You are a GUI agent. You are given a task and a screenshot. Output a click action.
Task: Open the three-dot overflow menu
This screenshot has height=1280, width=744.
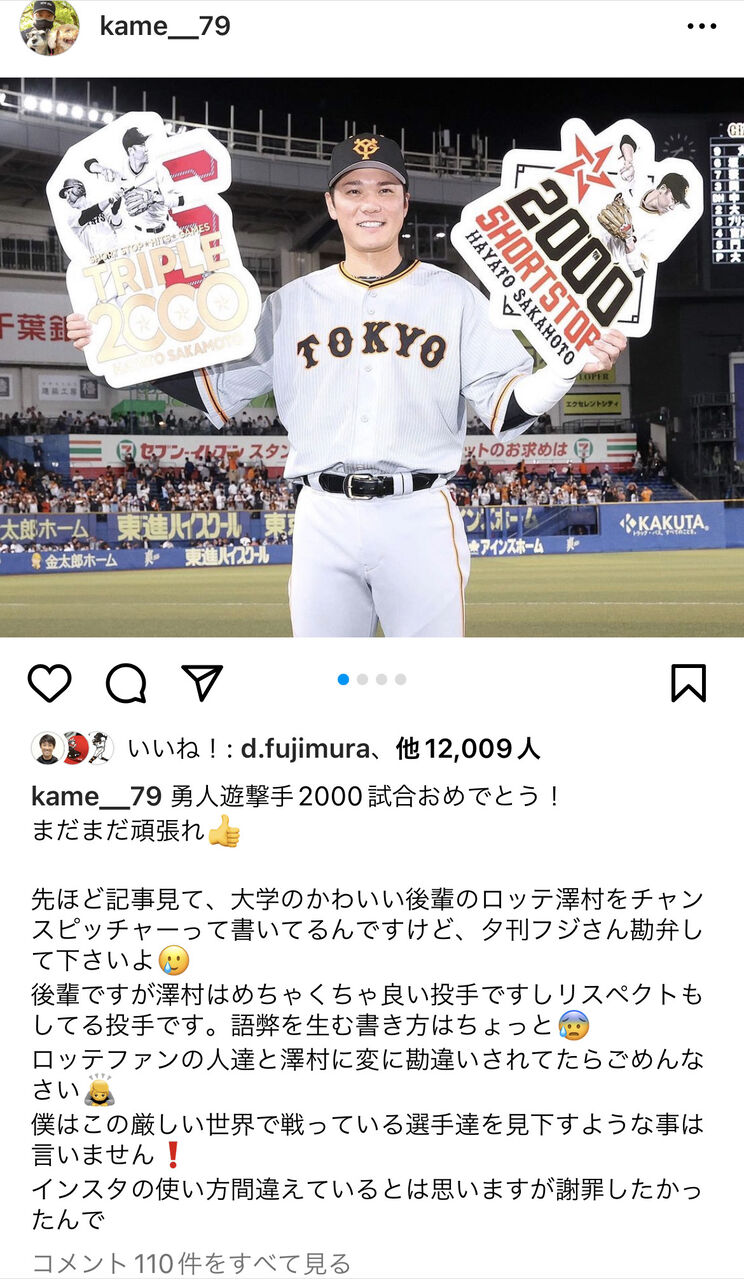702,26
